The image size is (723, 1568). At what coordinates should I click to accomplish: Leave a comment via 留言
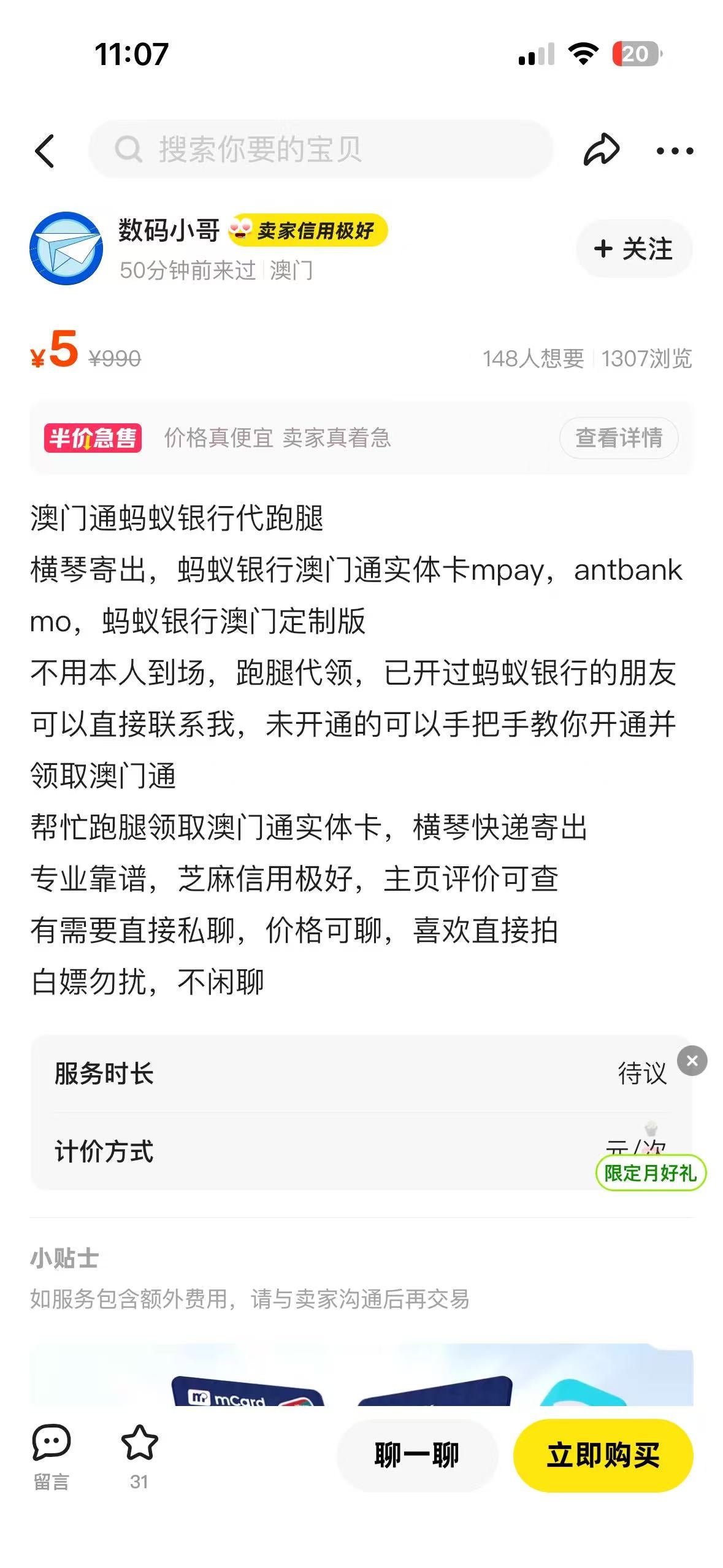[51, 1455]
